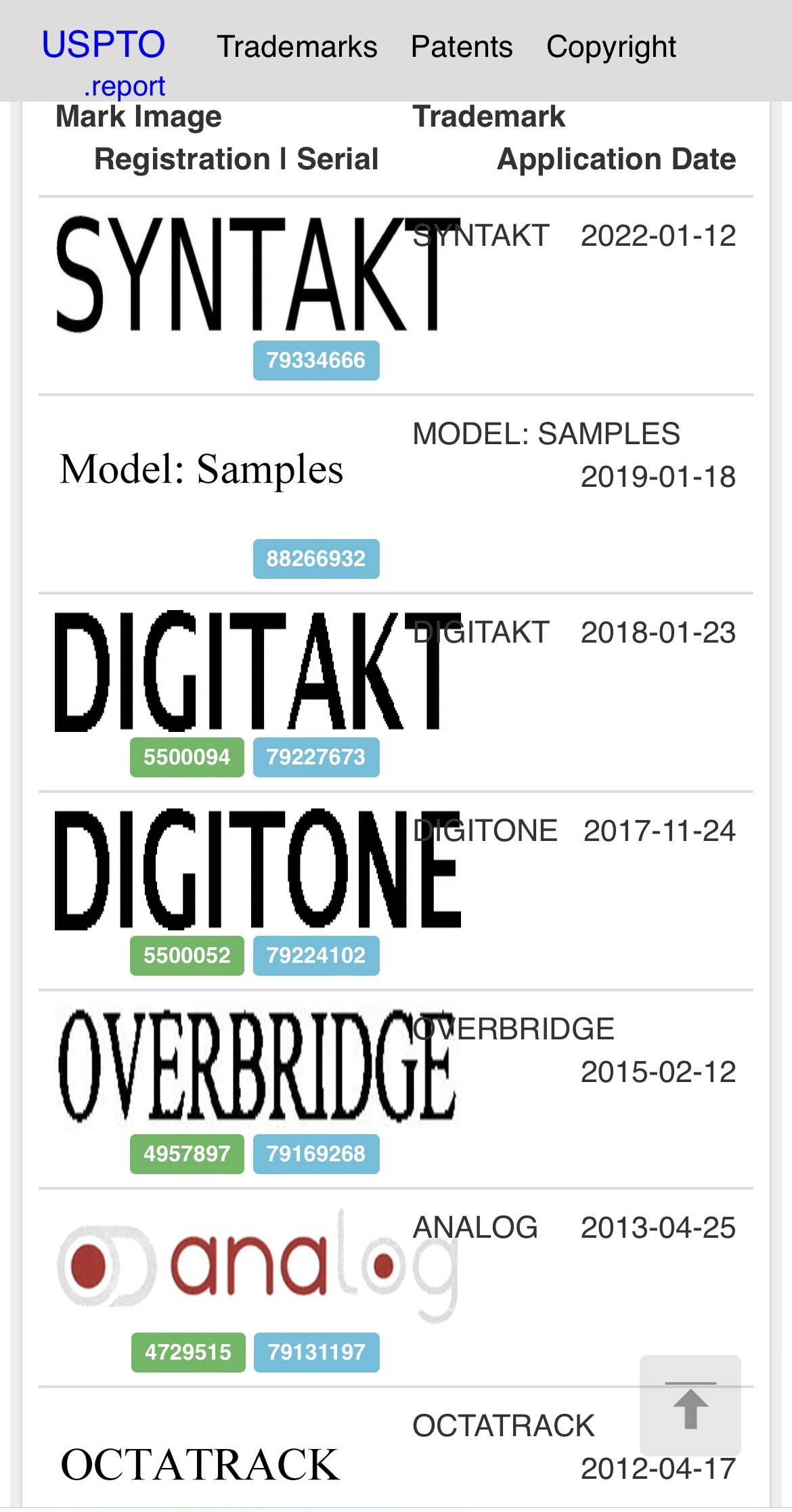View serial number 79169268 for OVERBRIDGE
Screen dimensions: 792x1512
316,1154
